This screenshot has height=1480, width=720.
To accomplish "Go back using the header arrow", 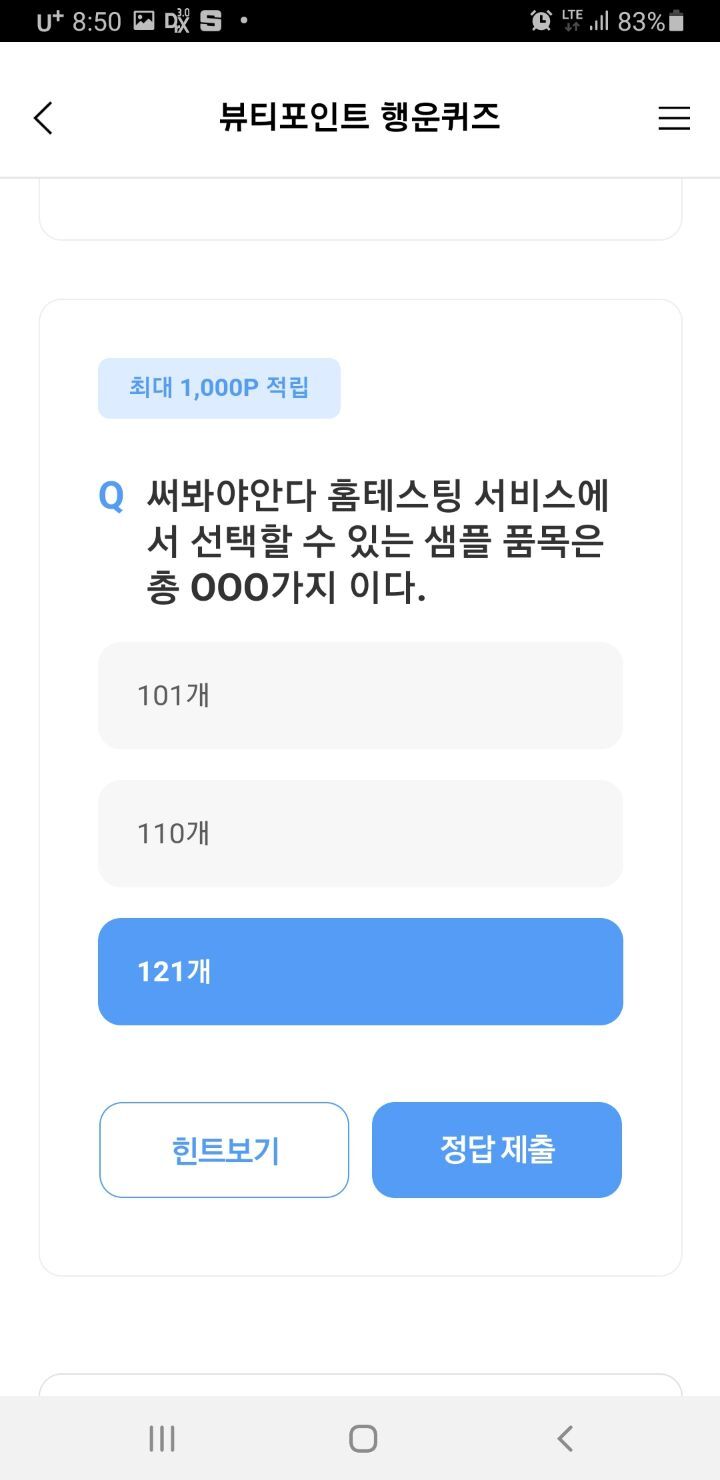I will click(x=43, y=118).
